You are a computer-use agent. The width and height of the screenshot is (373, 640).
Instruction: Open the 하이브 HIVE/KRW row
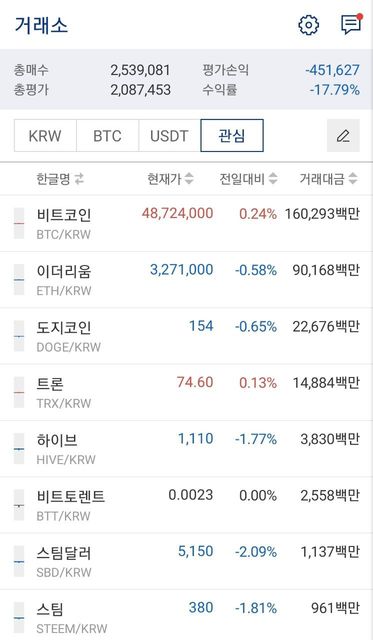coord(186,449)
